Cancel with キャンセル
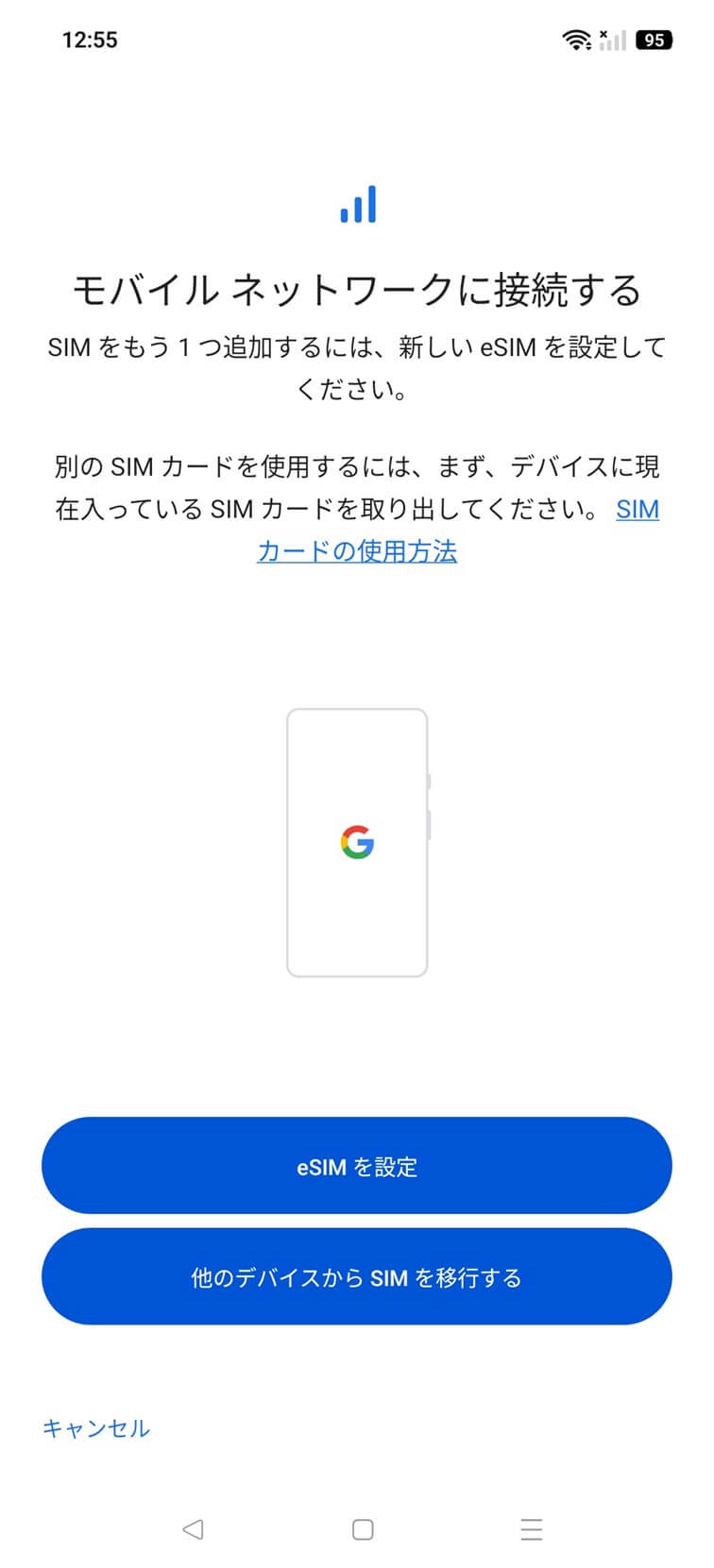This screenshot has height=1568, width=714. pos(96,1427)
